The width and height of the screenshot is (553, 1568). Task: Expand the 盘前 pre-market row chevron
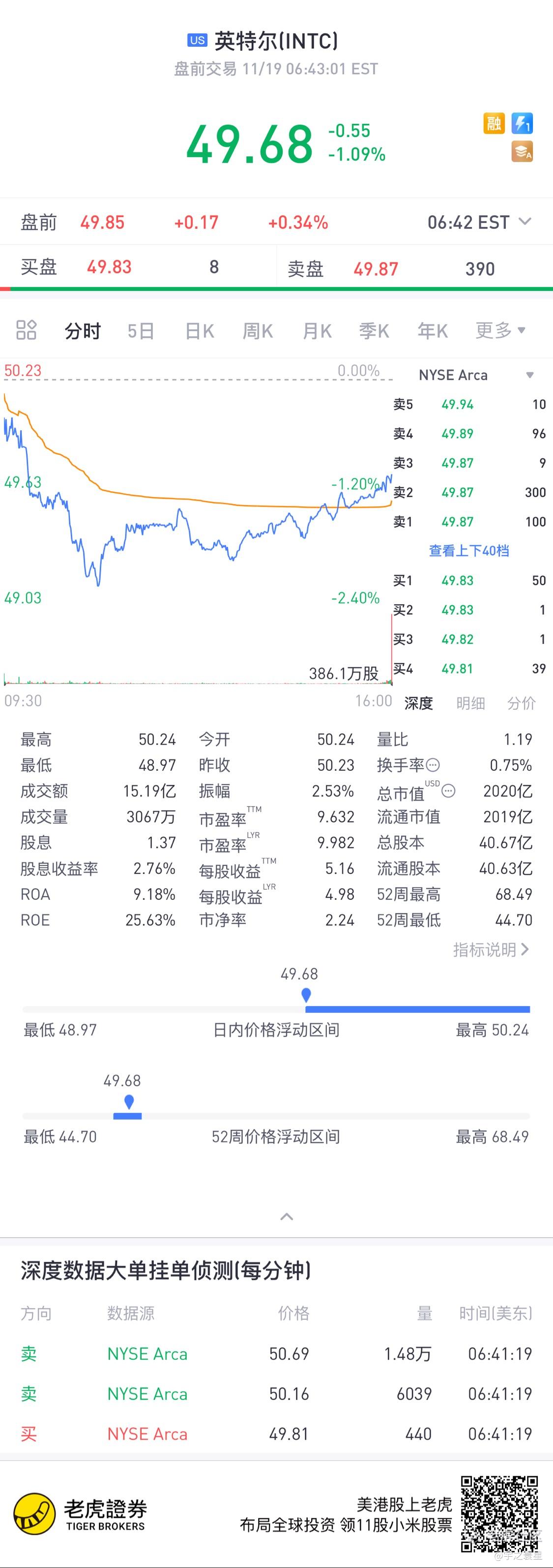(x=525, y=222)
